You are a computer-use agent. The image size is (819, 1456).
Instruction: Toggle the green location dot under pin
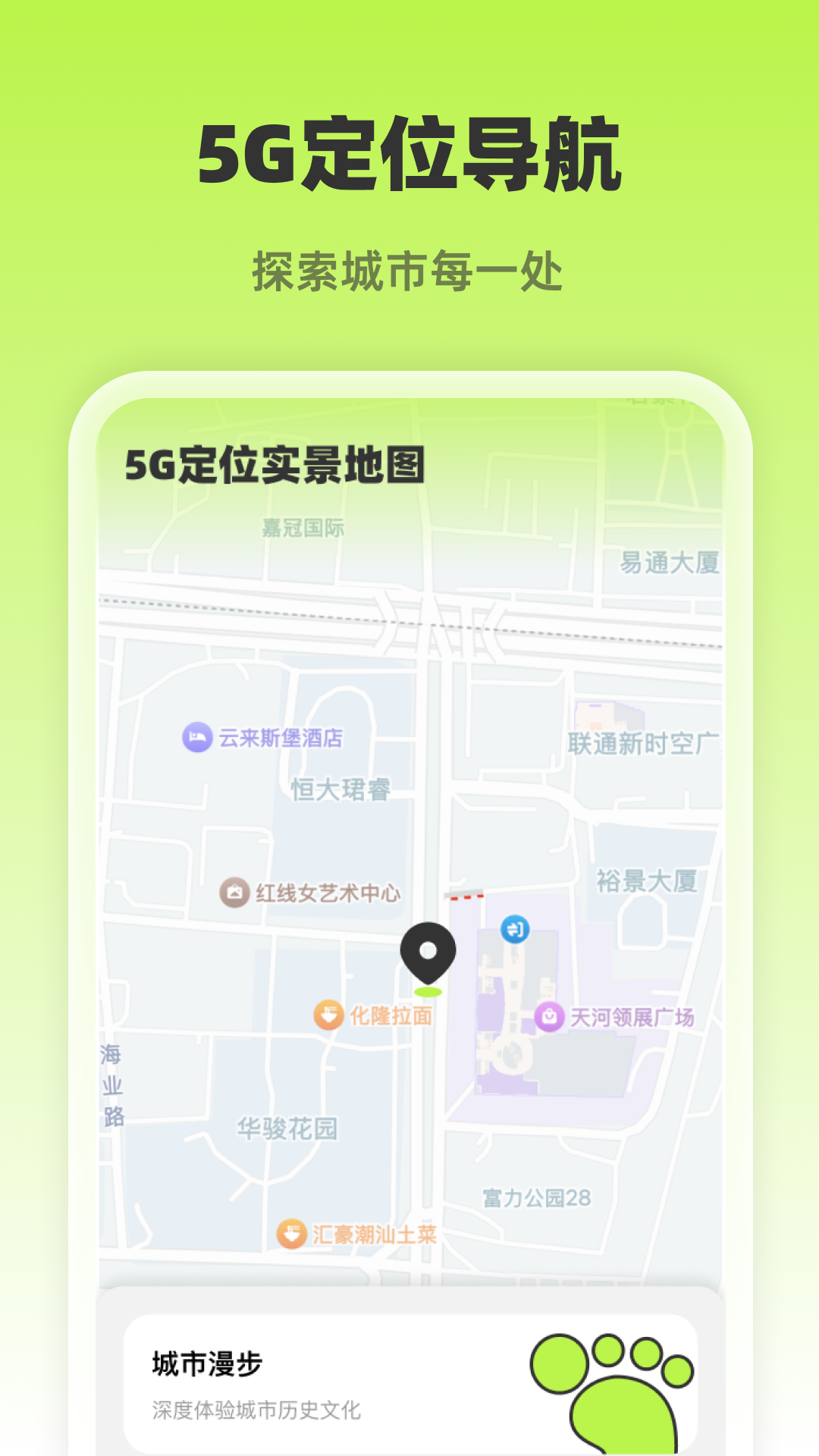428,990
